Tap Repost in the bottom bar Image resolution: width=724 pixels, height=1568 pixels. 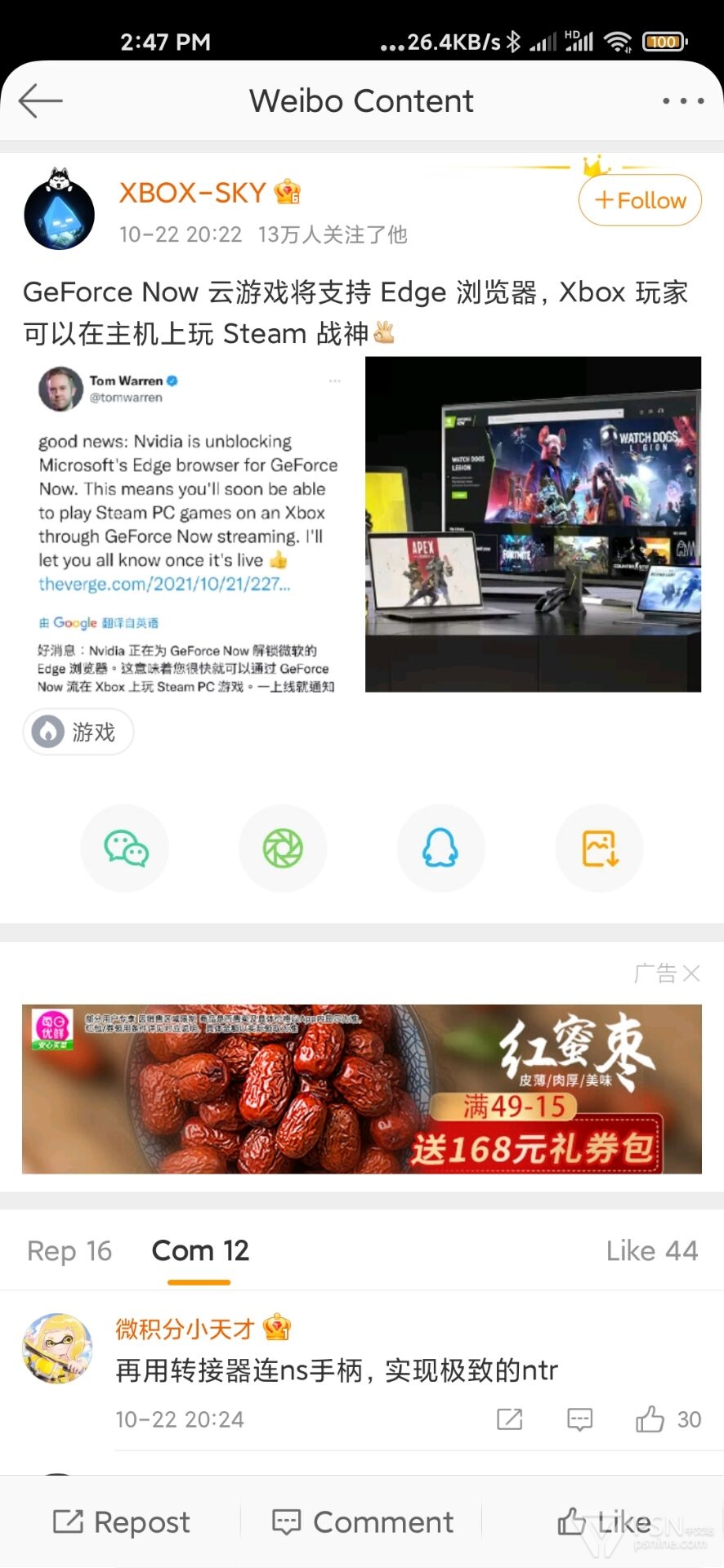(121, 1522)
